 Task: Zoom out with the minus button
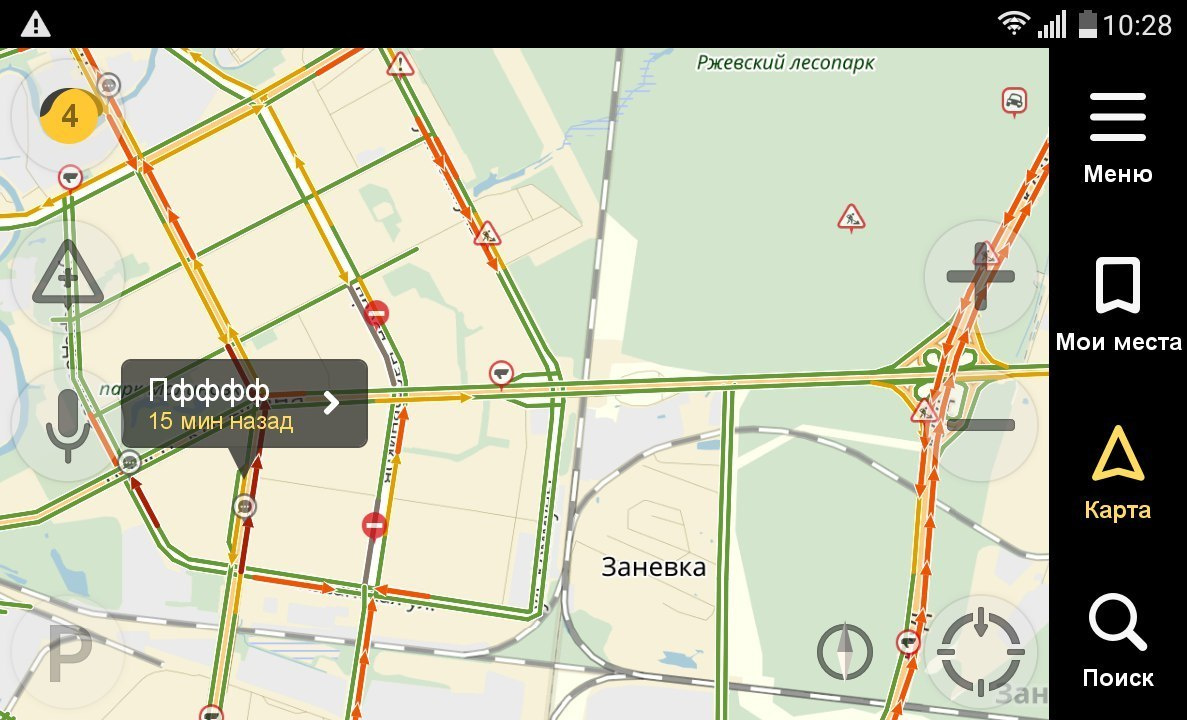pyautogui.click(x=980, y=425)
